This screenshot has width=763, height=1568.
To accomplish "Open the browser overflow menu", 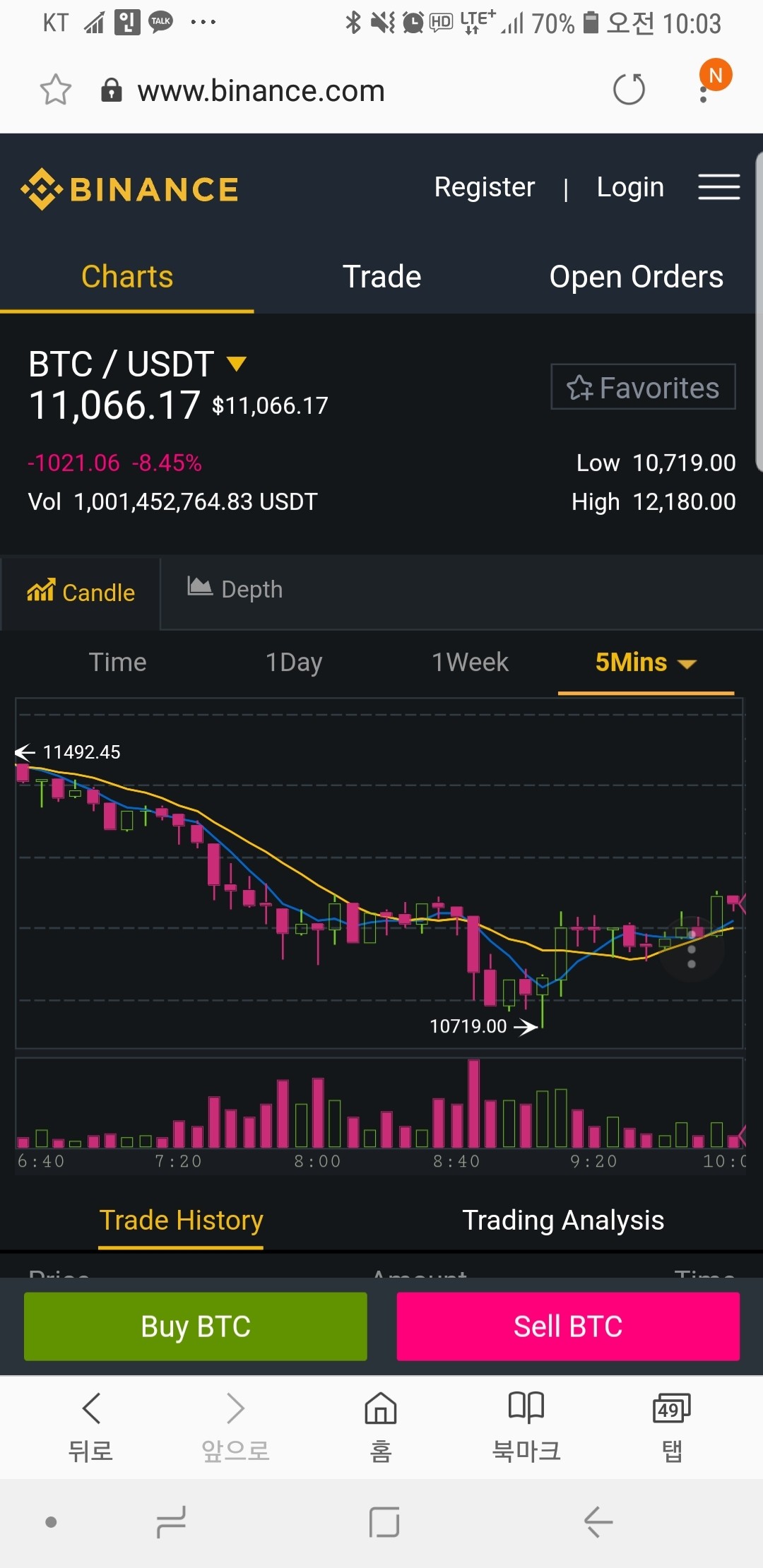I will (x=704, y=92).
